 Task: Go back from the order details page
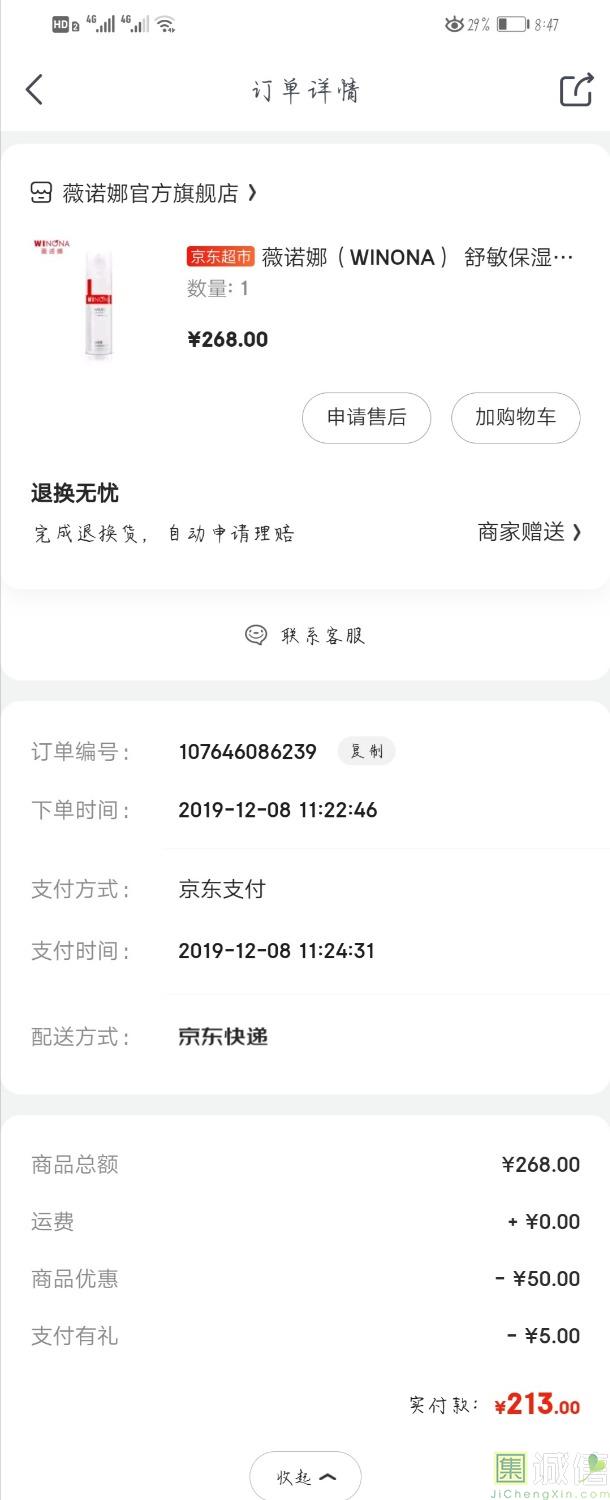pyautogui.click(x=35, y=90)
